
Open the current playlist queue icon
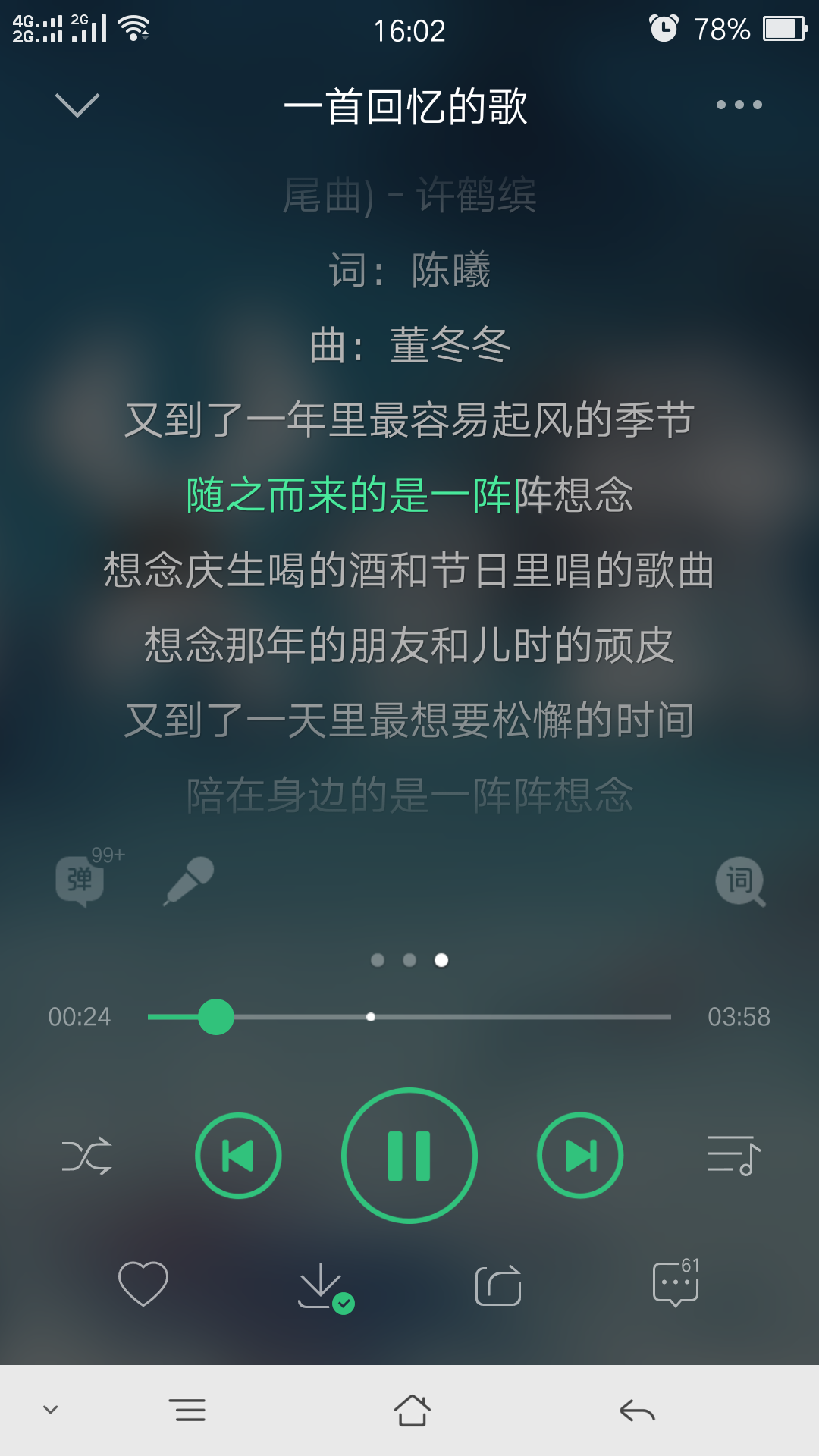point(733,1155)
